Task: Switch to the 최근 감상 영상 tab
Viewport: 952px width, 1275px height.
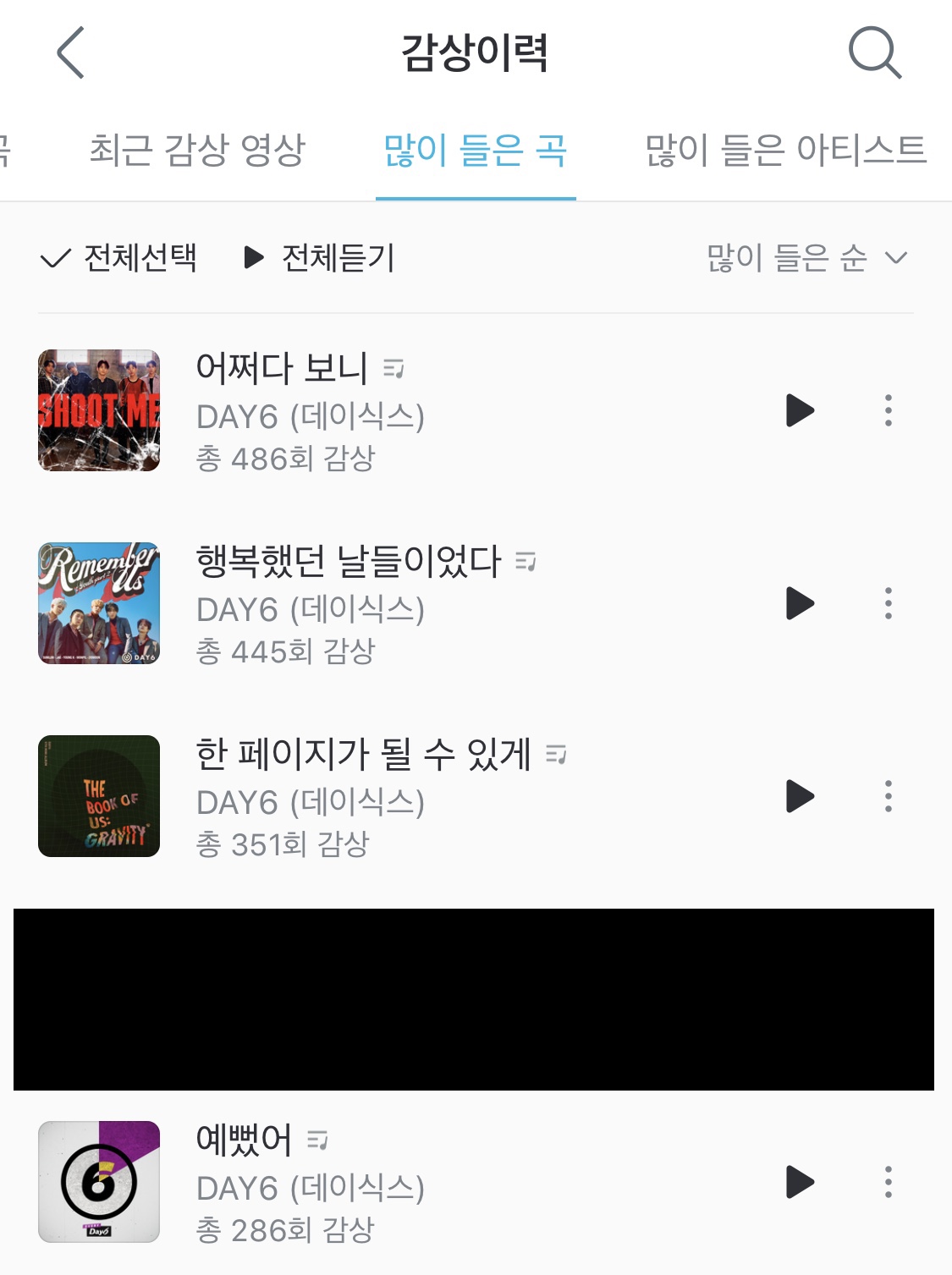Action: coord(200,149)
